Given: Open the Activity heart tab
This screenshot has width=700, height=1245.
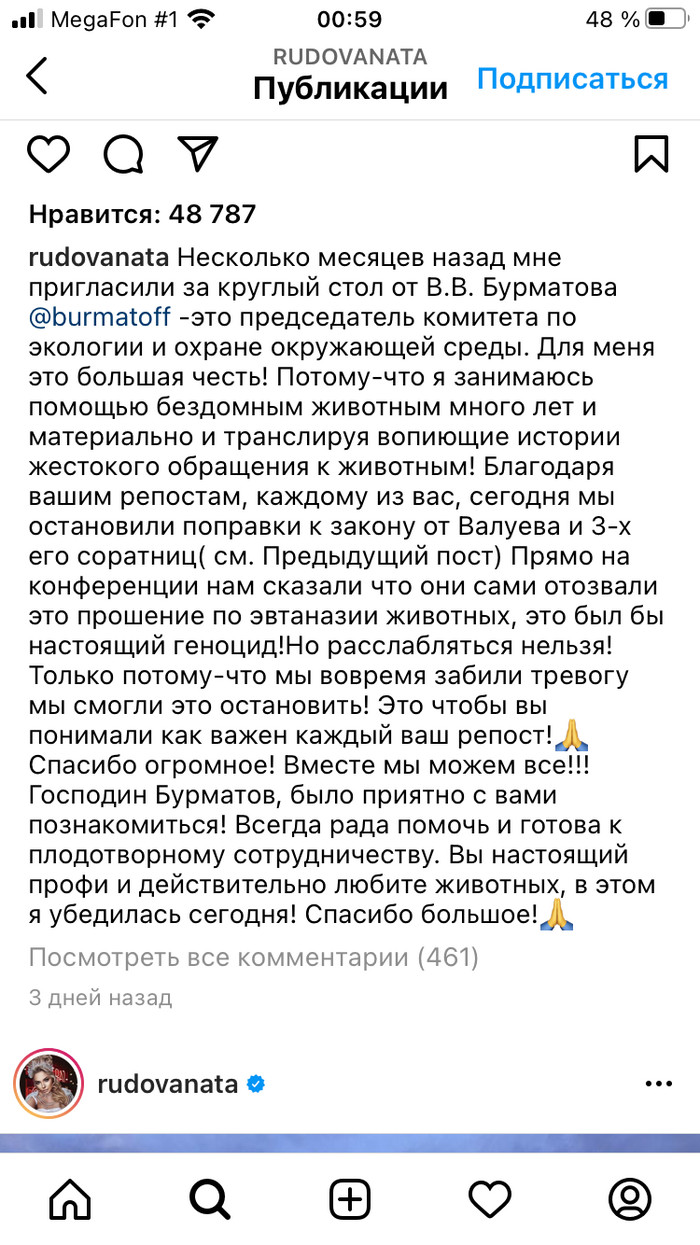Looking at the screenshot, I should [x=490, y=1198].
